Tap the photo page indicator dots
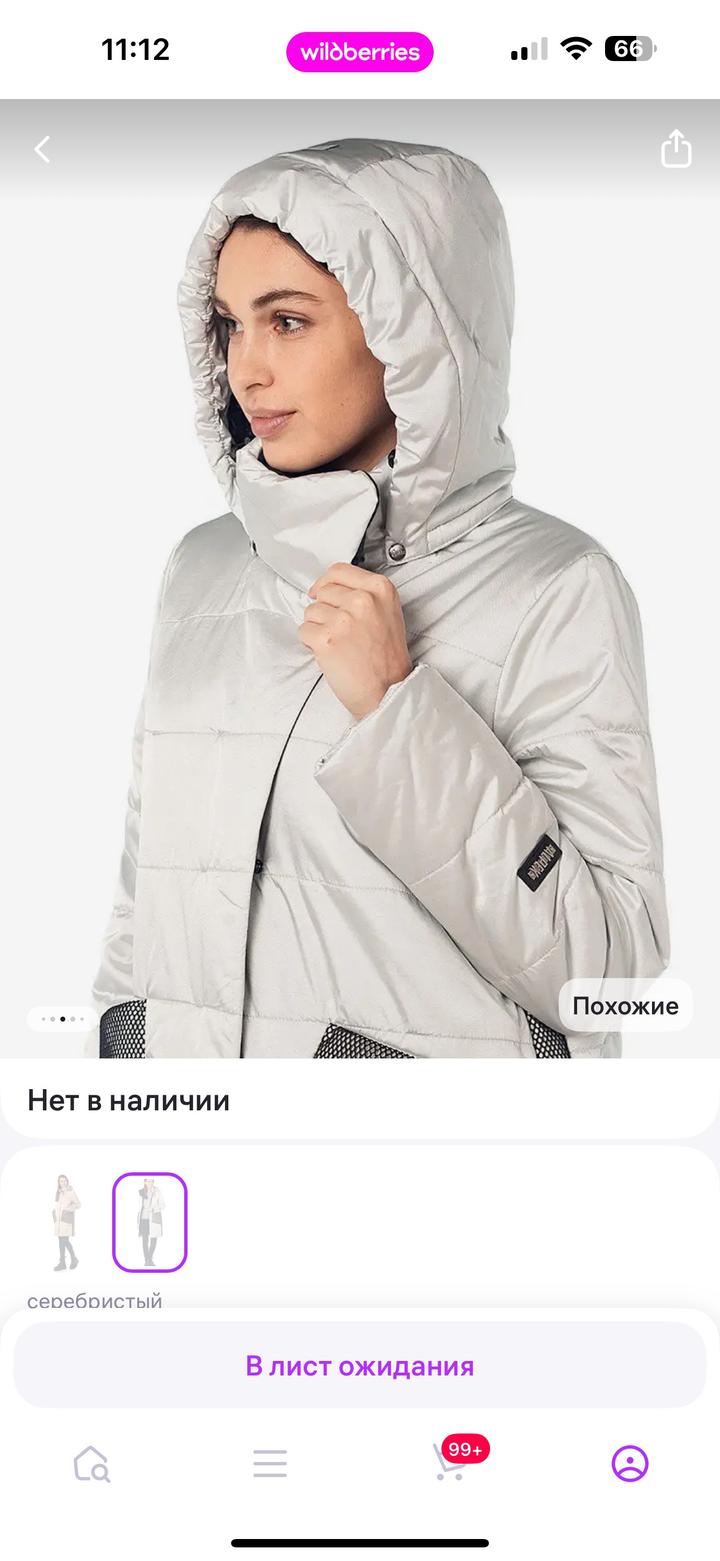Screen dimensions: 720x1561 pos(62,1019)
